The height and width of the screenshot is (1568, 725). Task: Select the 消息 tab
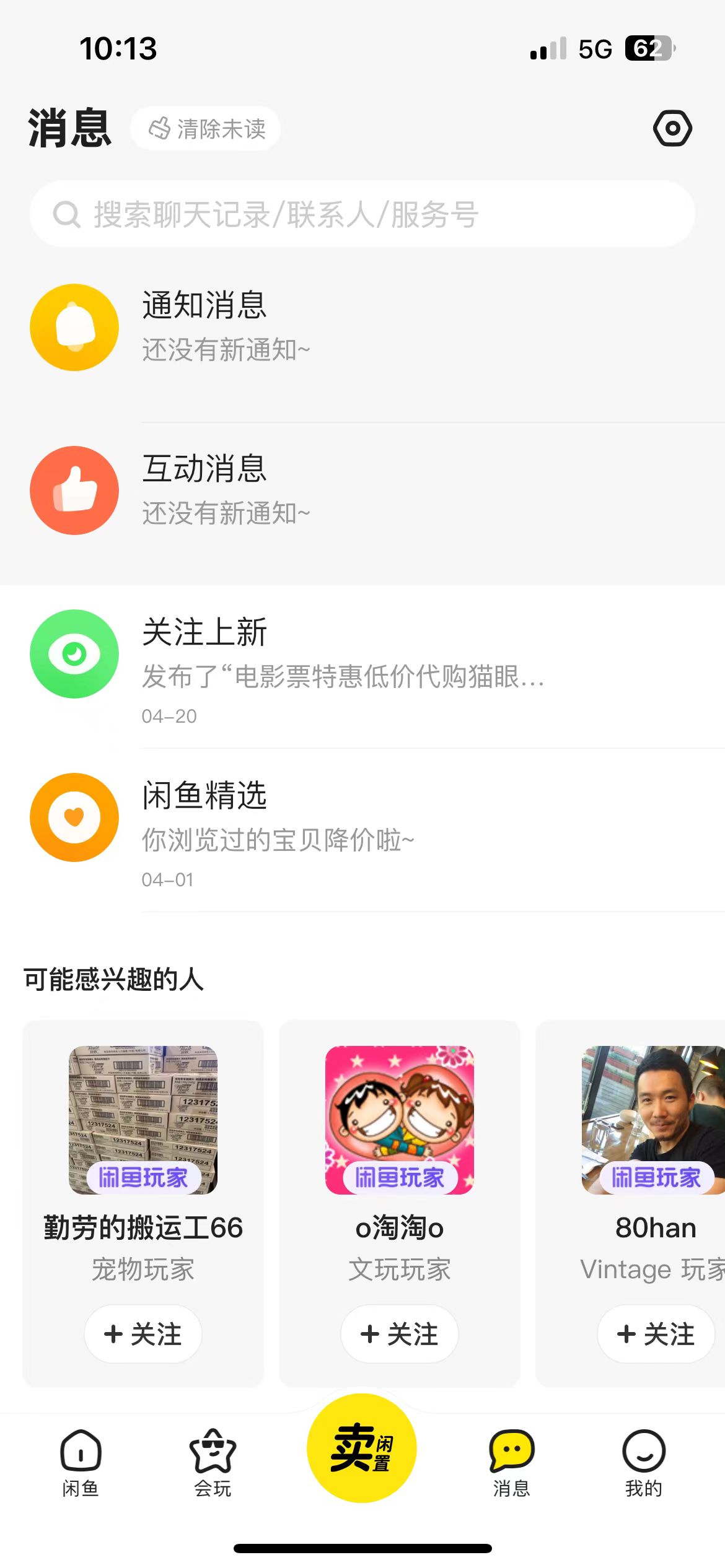click(x=511, y=1463)
